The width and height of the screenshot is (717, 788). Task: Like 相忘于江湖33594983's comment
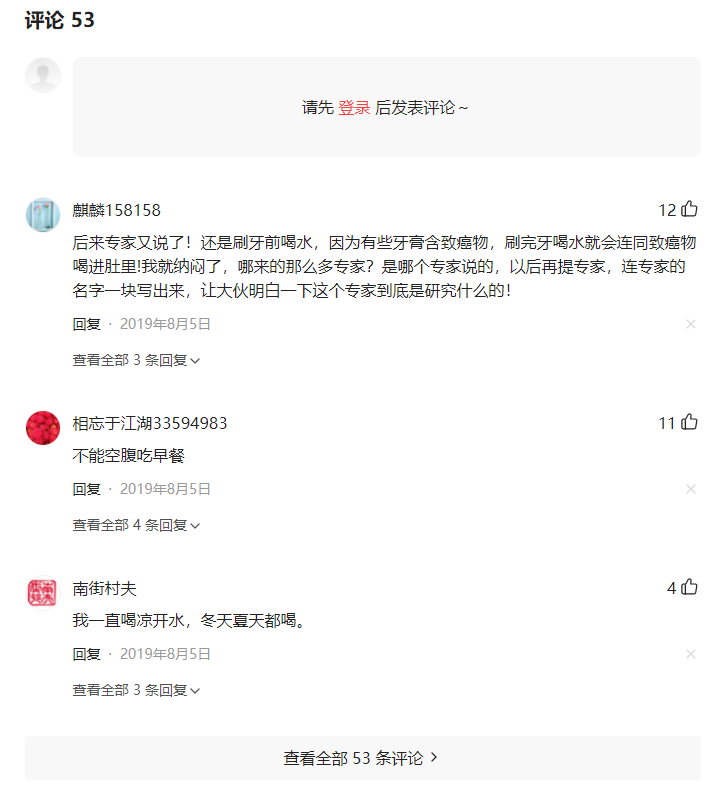point(689,423)
